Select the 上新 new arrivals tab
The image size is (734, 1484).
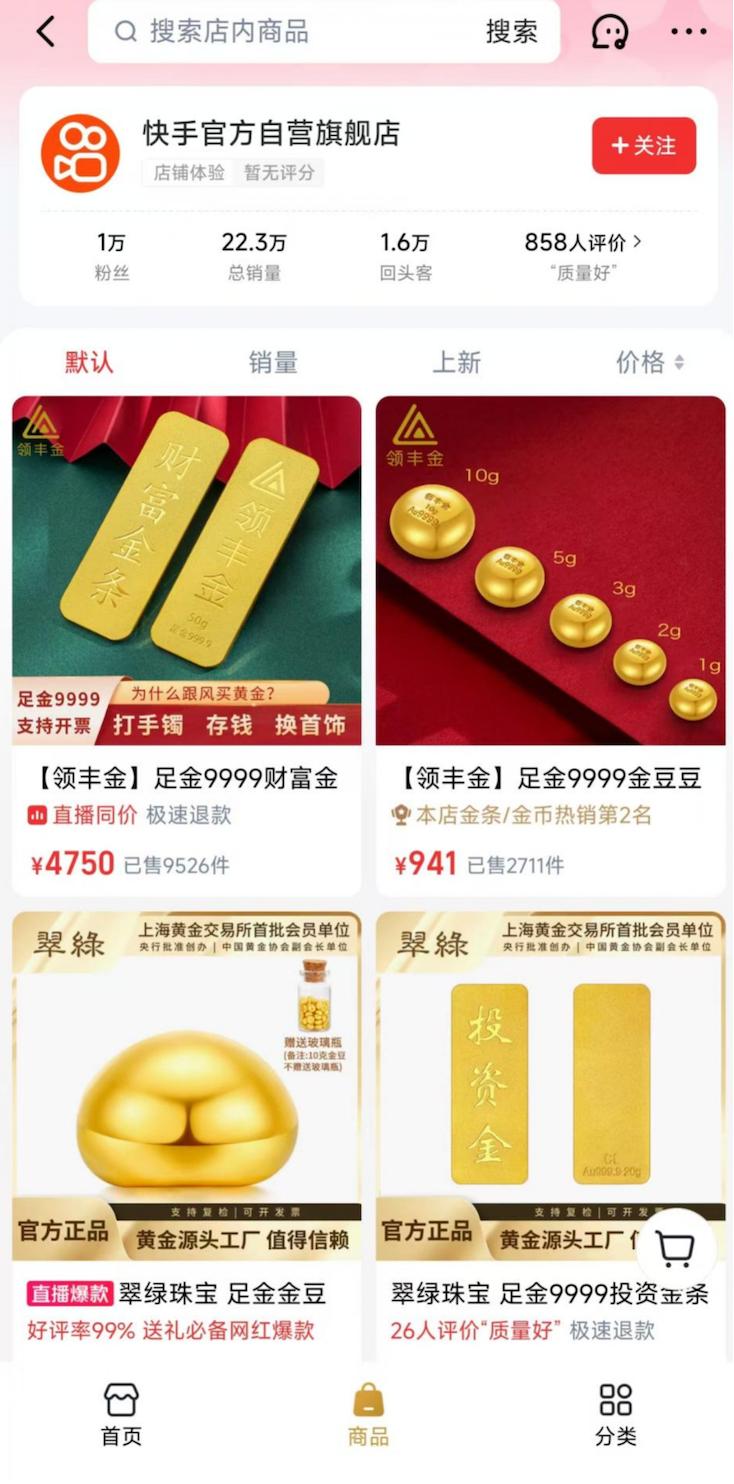coord(458,363)
